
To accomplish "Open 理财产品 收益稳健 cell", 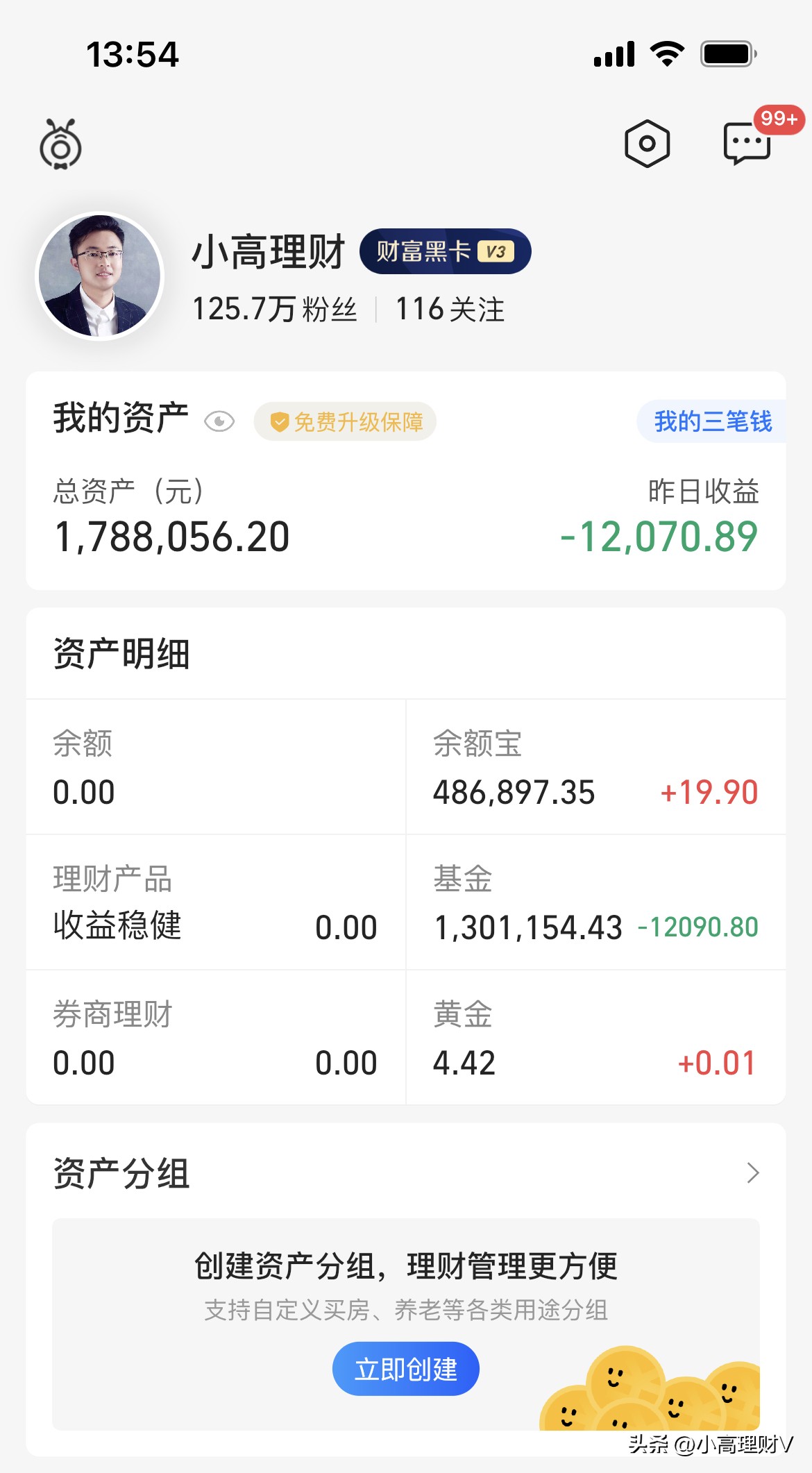I will (x=215, y=902).
